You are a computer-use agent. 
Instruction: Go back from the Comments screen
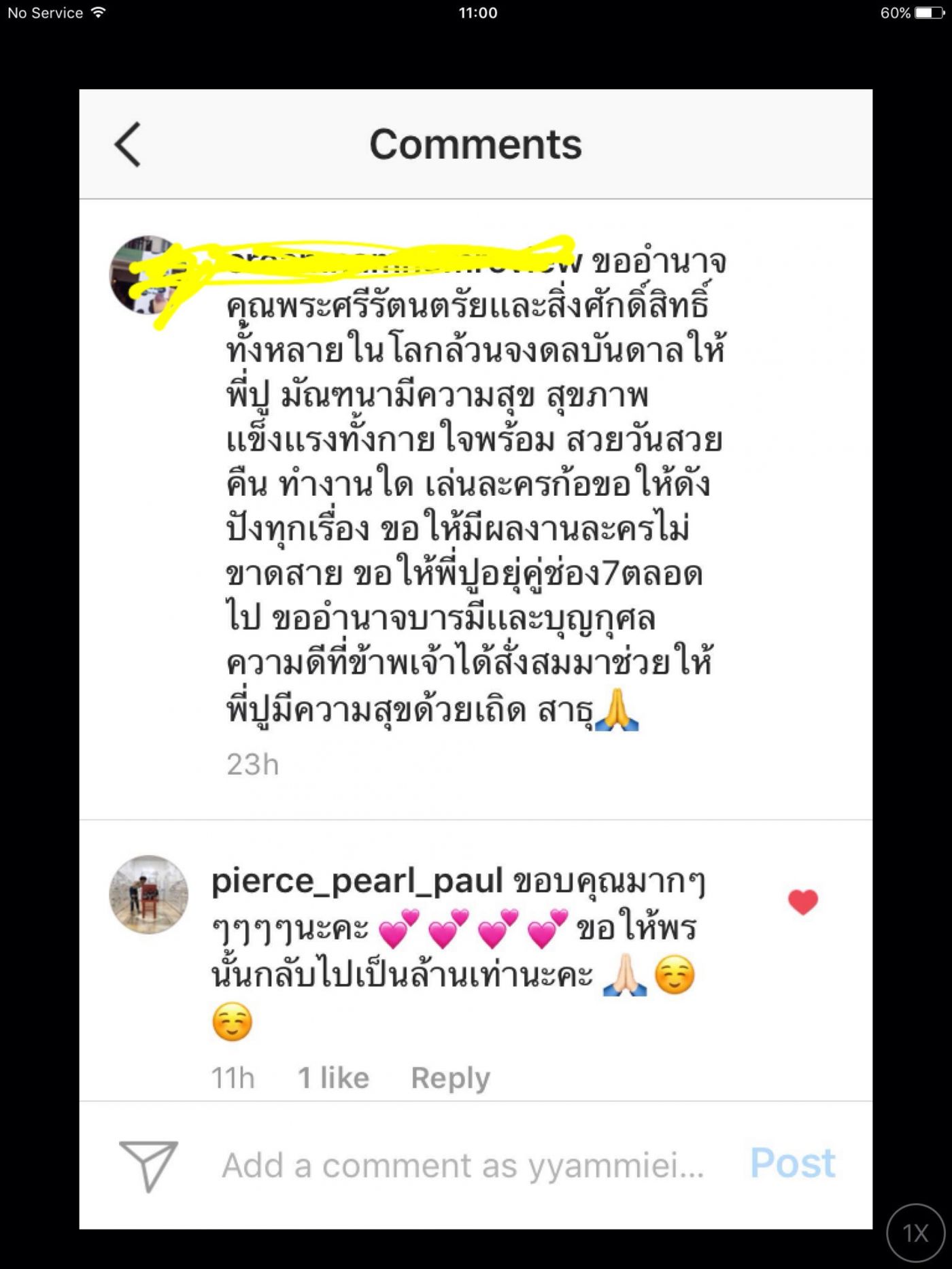[128, 144]
